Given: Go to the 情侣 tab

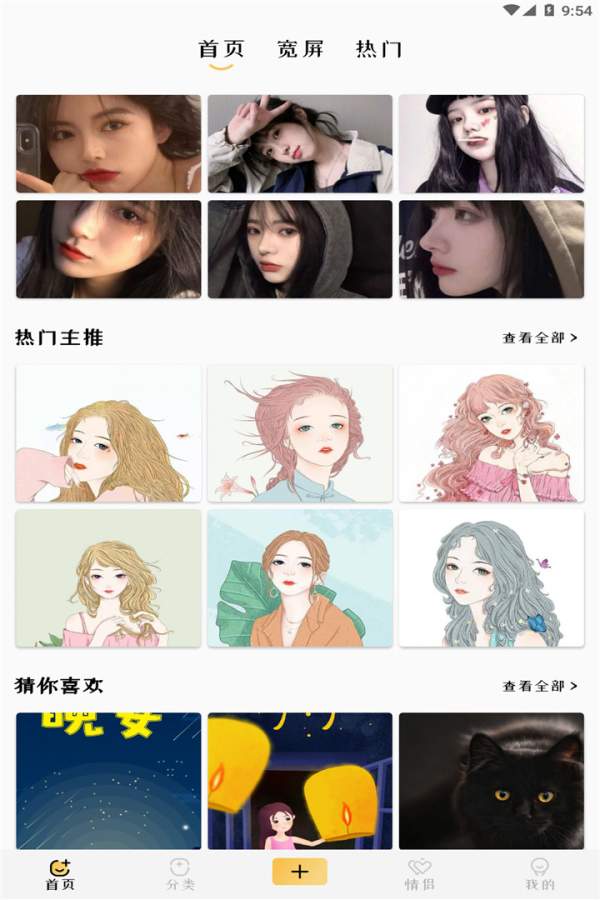Looking at the screenshot, I should click(420, 873).
